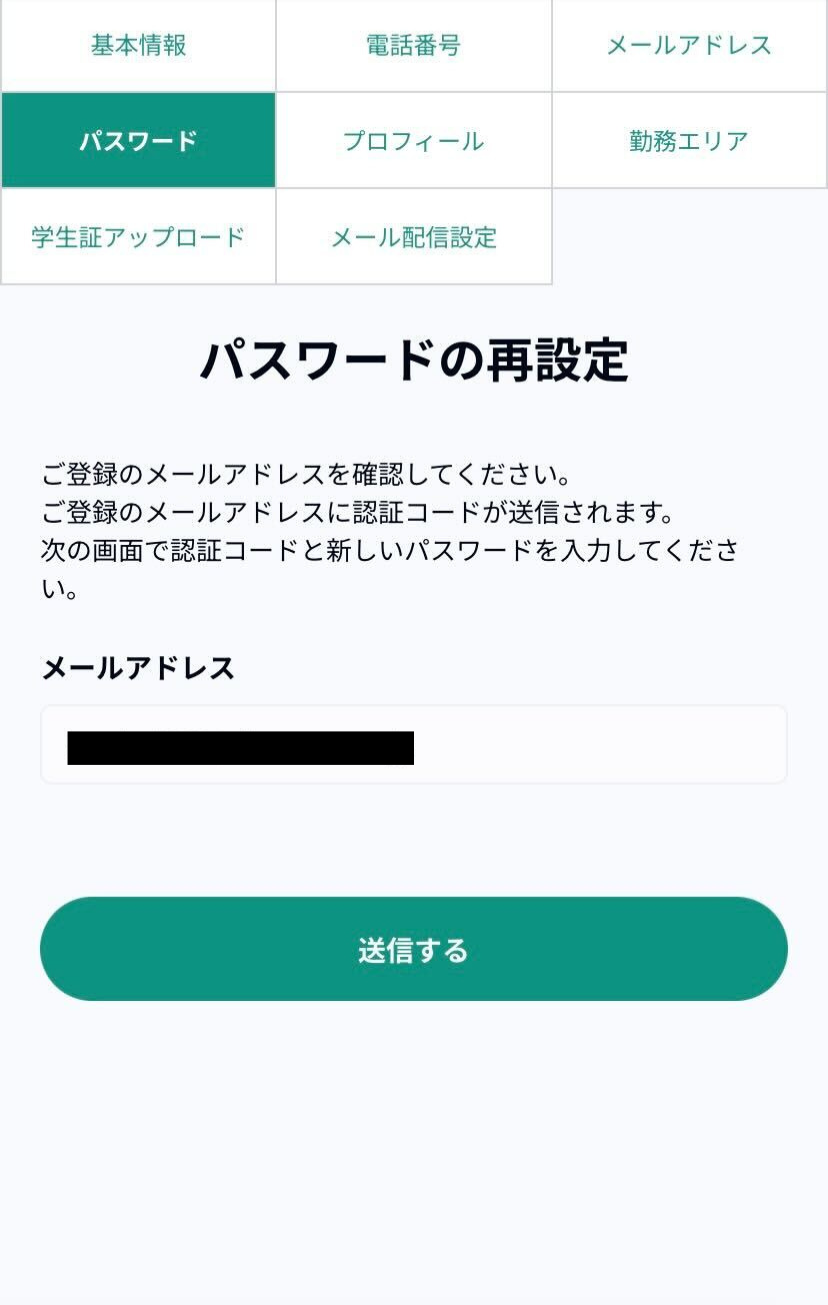Screen dimensions: 828x1305
Task: Select the メールアドレス tab
Action: point(689,46)
